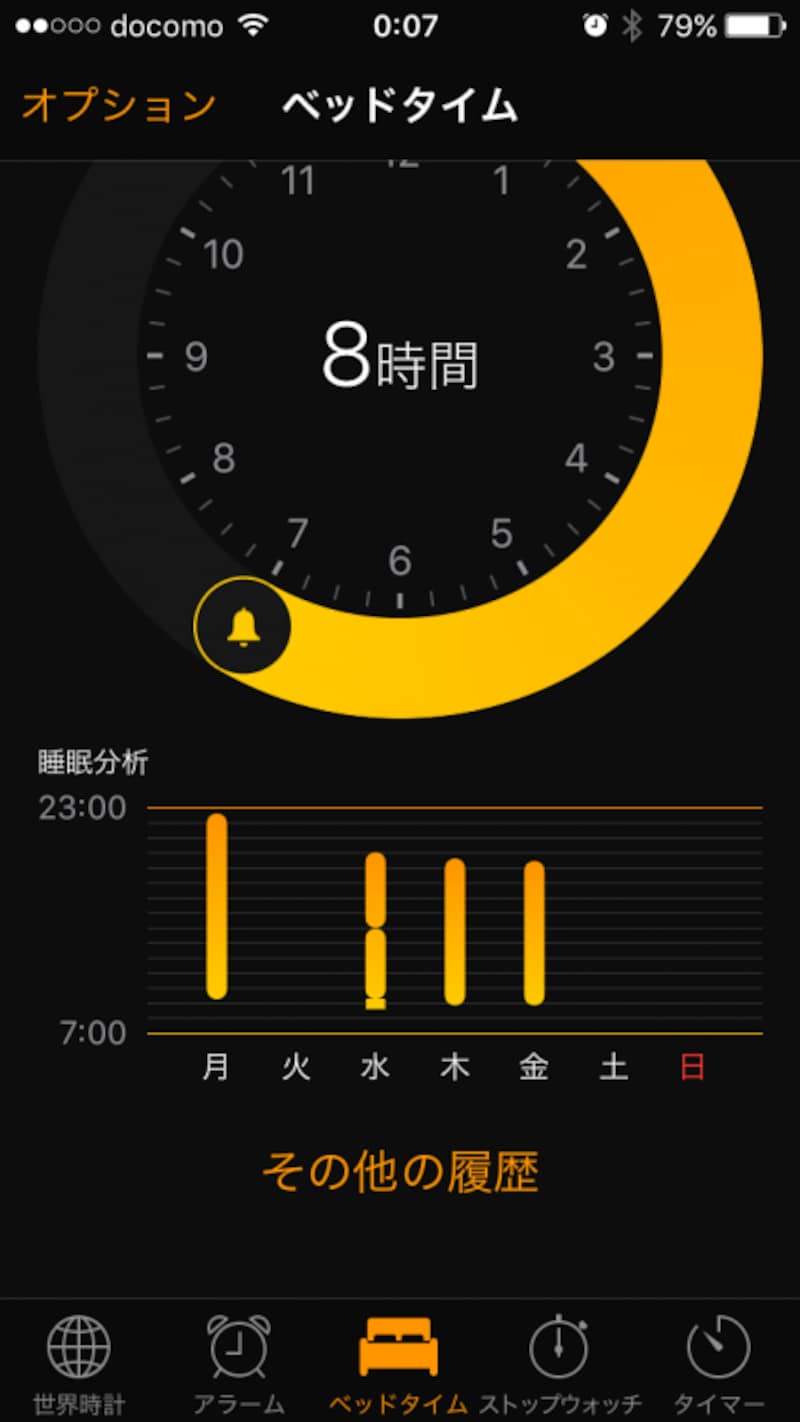Viewport: 800px width, 1422px height.
Task: Tap the ベッドタイム title header
Action: [400, 107]
